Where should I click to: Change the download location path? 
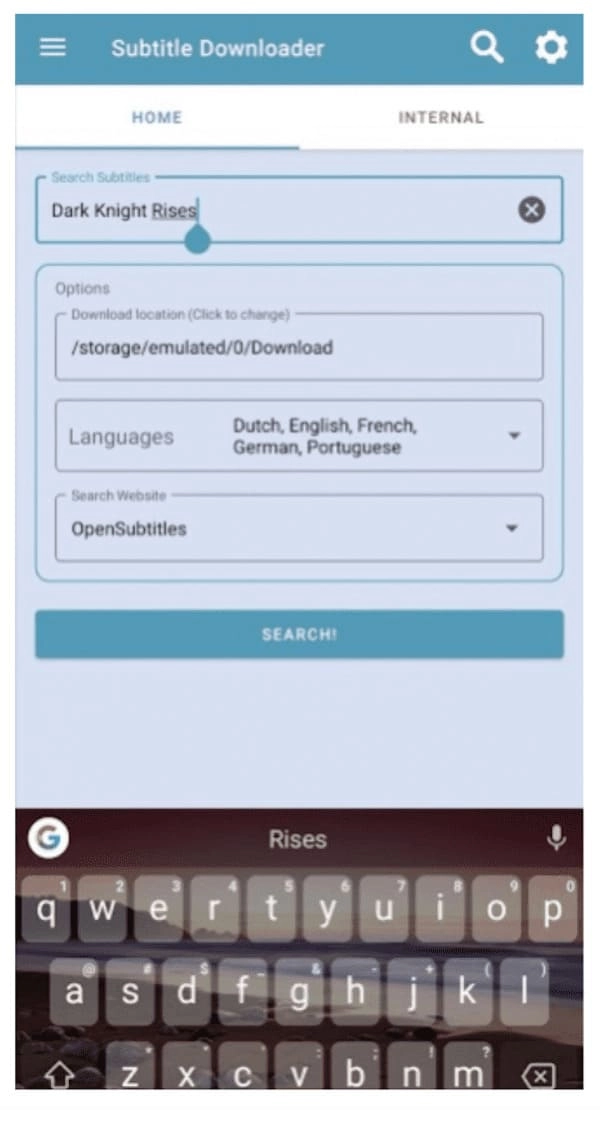(x=298, y=348)
